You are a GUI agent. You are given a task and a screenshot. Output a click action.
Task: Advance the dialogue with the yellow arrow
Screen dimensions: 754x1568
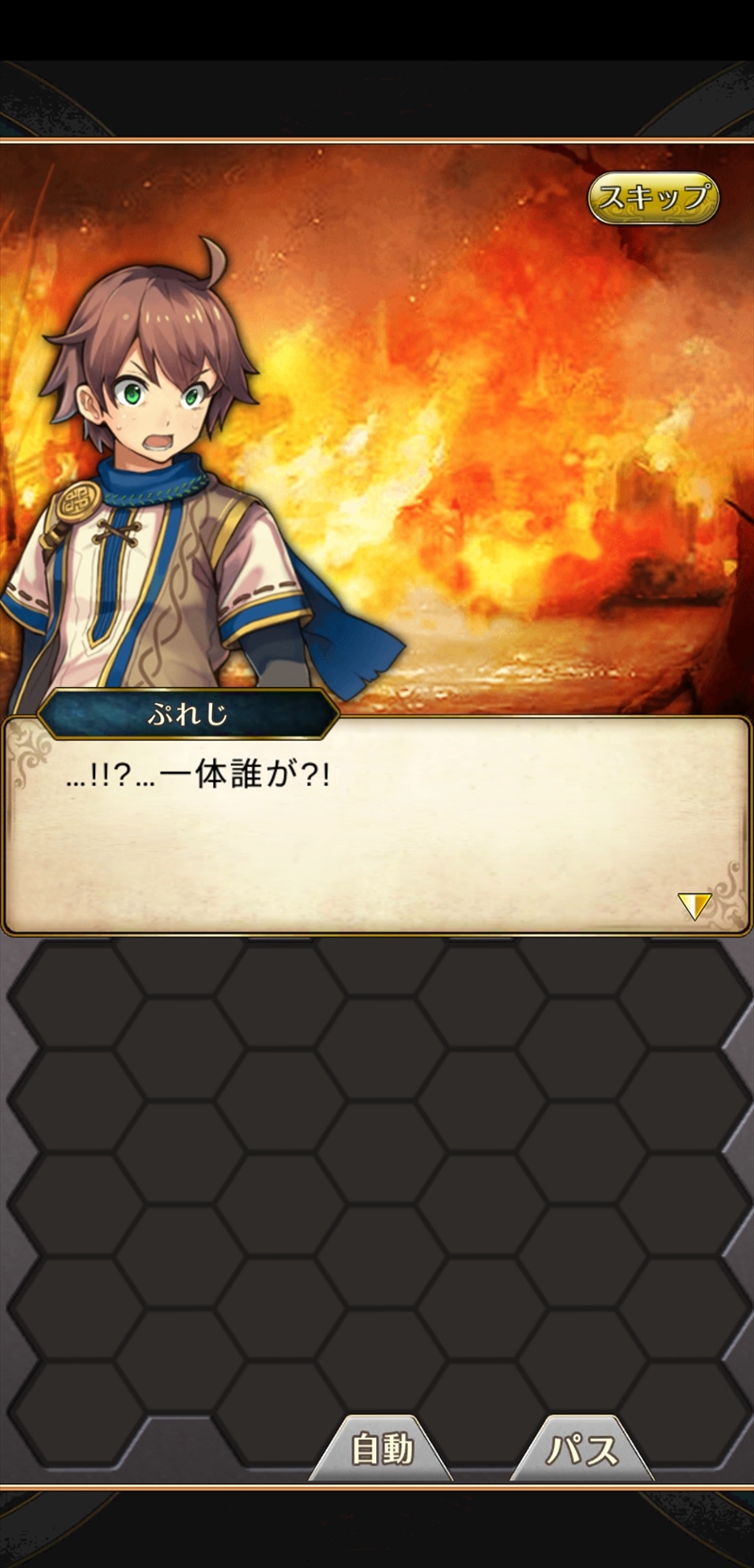click(695, 906)
